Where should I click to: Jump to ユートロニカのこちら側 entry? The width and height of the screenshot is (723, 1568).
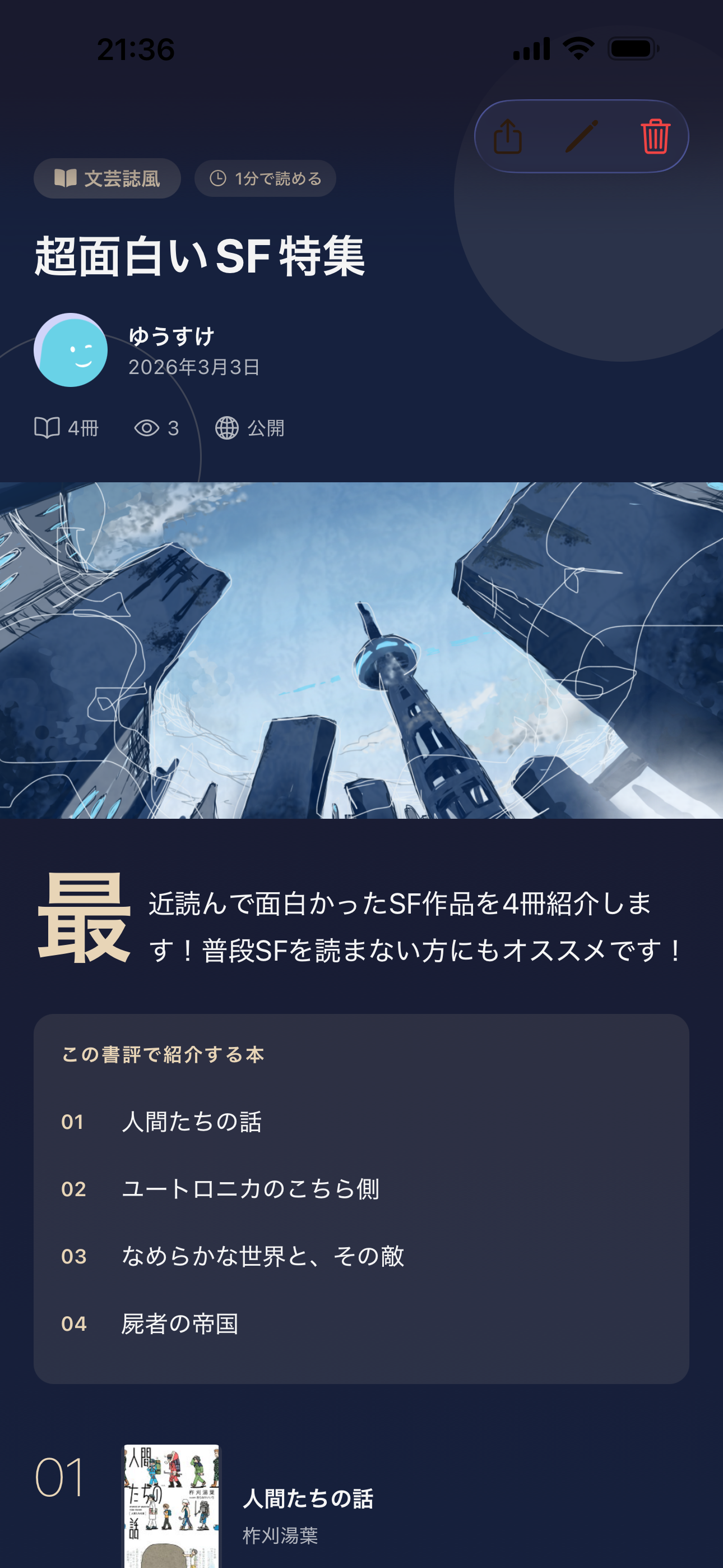coord(250,1188)
